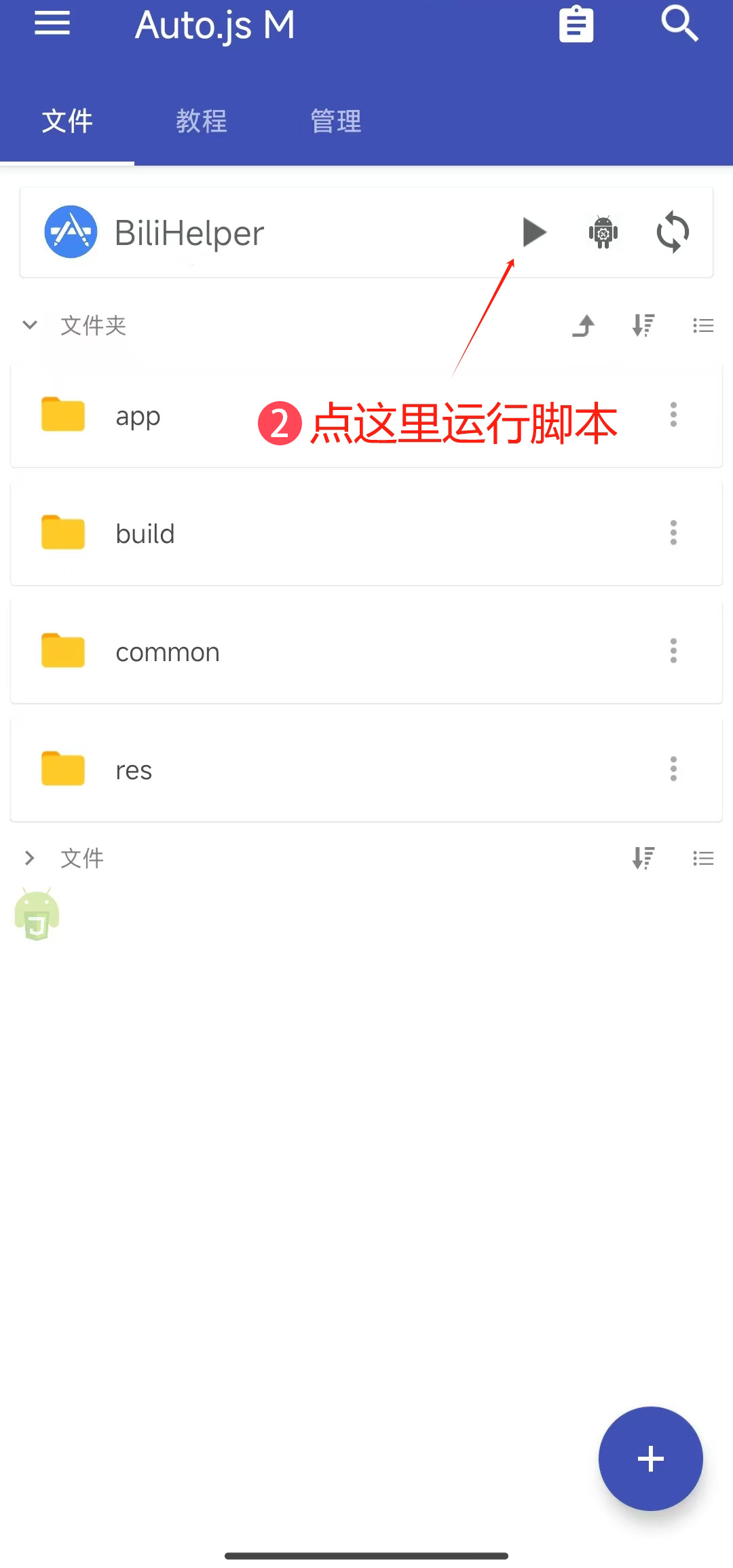This screenshot has width=733, height=1568.
Task: Create a new item with plus button
Action: 650,1458
